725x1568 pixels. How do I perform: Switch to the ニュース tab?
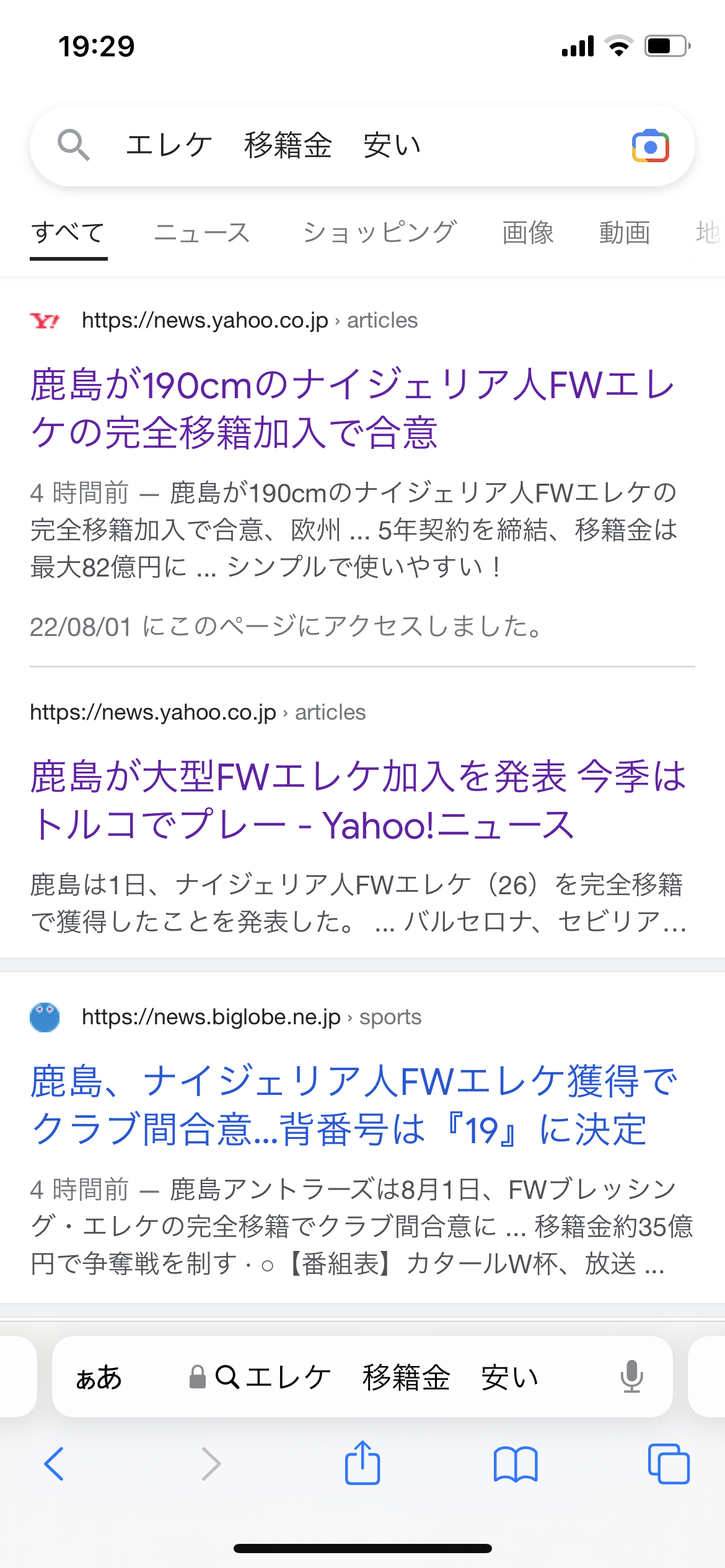pos(202,233)
